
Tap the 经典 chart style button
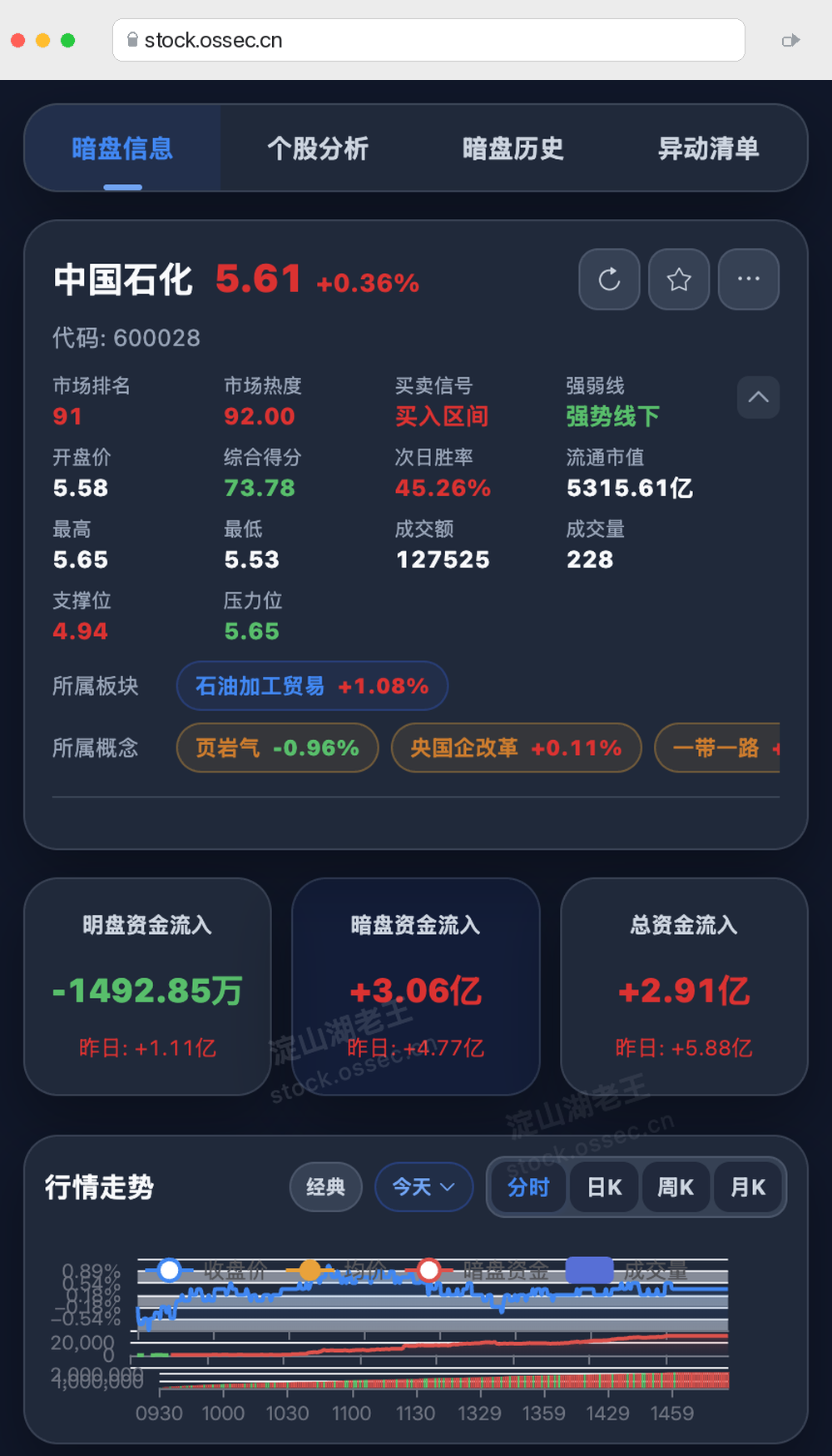[x=325, y=1187]
